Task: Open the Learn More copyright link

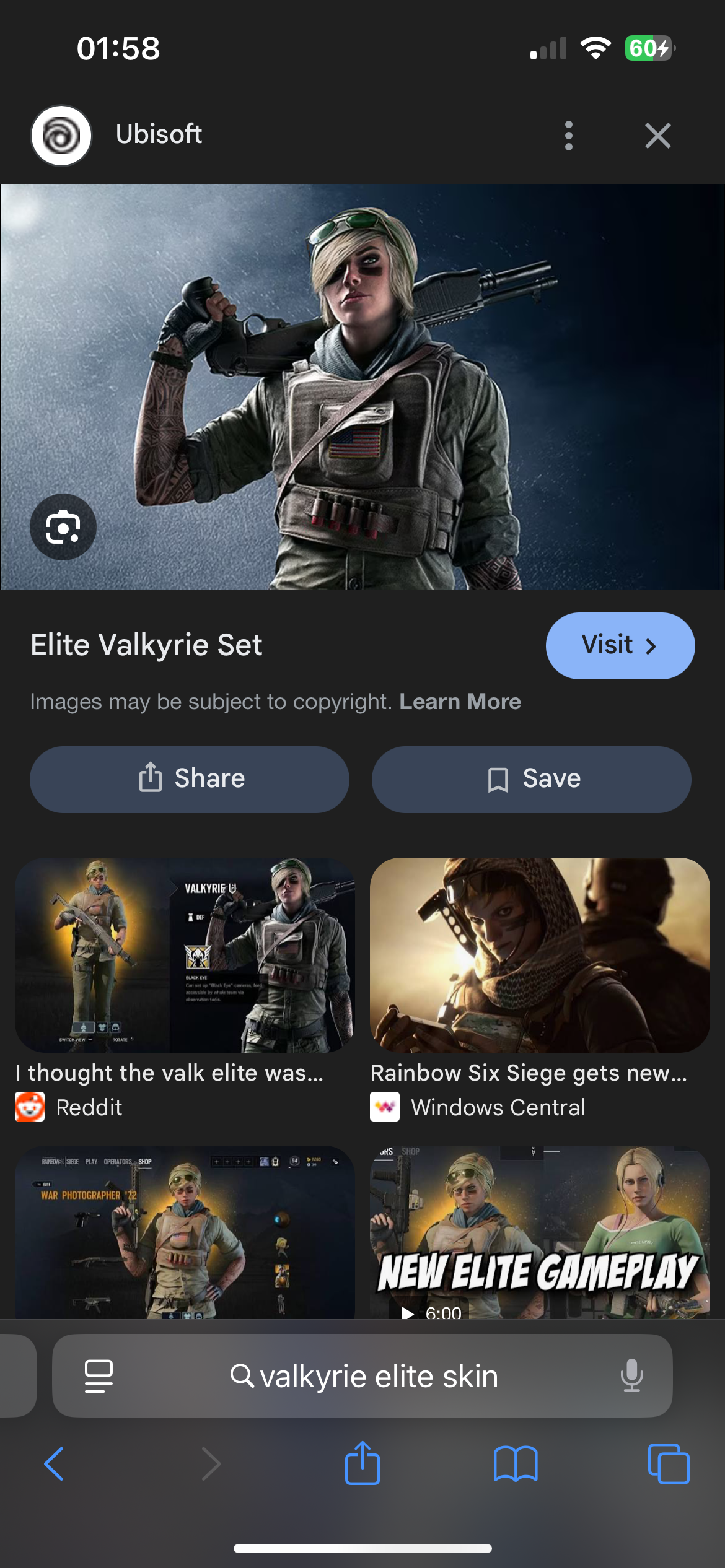Action: [460, 702]
